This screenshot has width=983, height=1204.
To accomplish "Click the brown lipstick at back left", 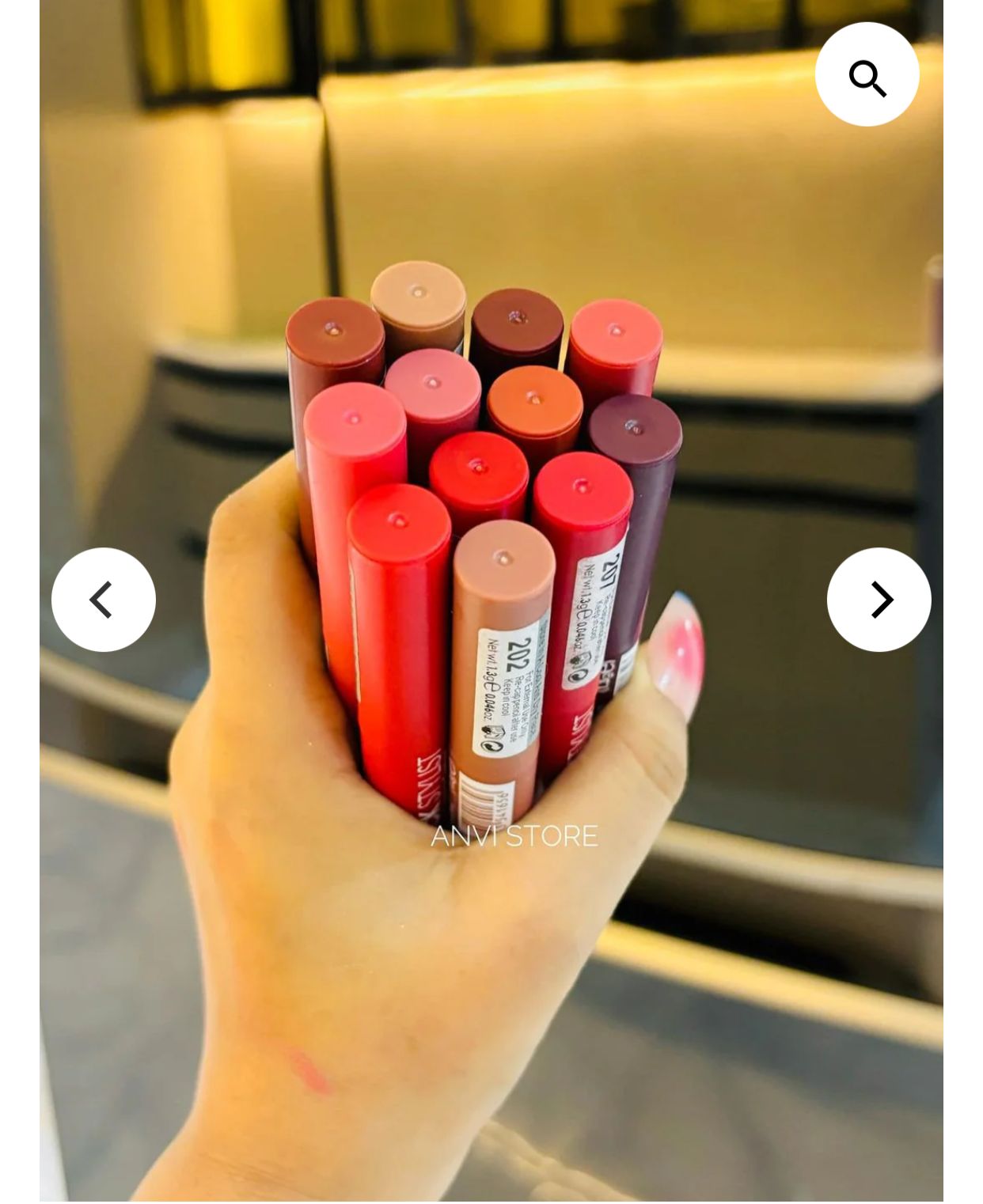I will point(332,332).
